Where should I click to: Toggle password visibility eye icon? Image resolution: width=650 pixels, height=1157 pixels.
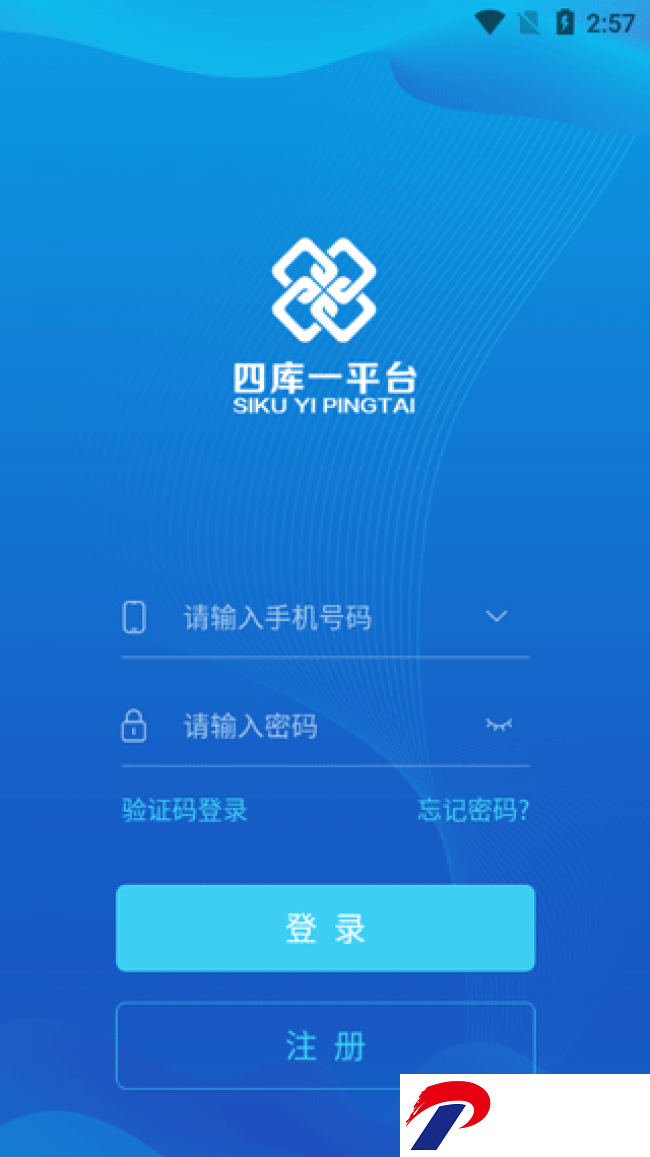click(x=498, y=725)
